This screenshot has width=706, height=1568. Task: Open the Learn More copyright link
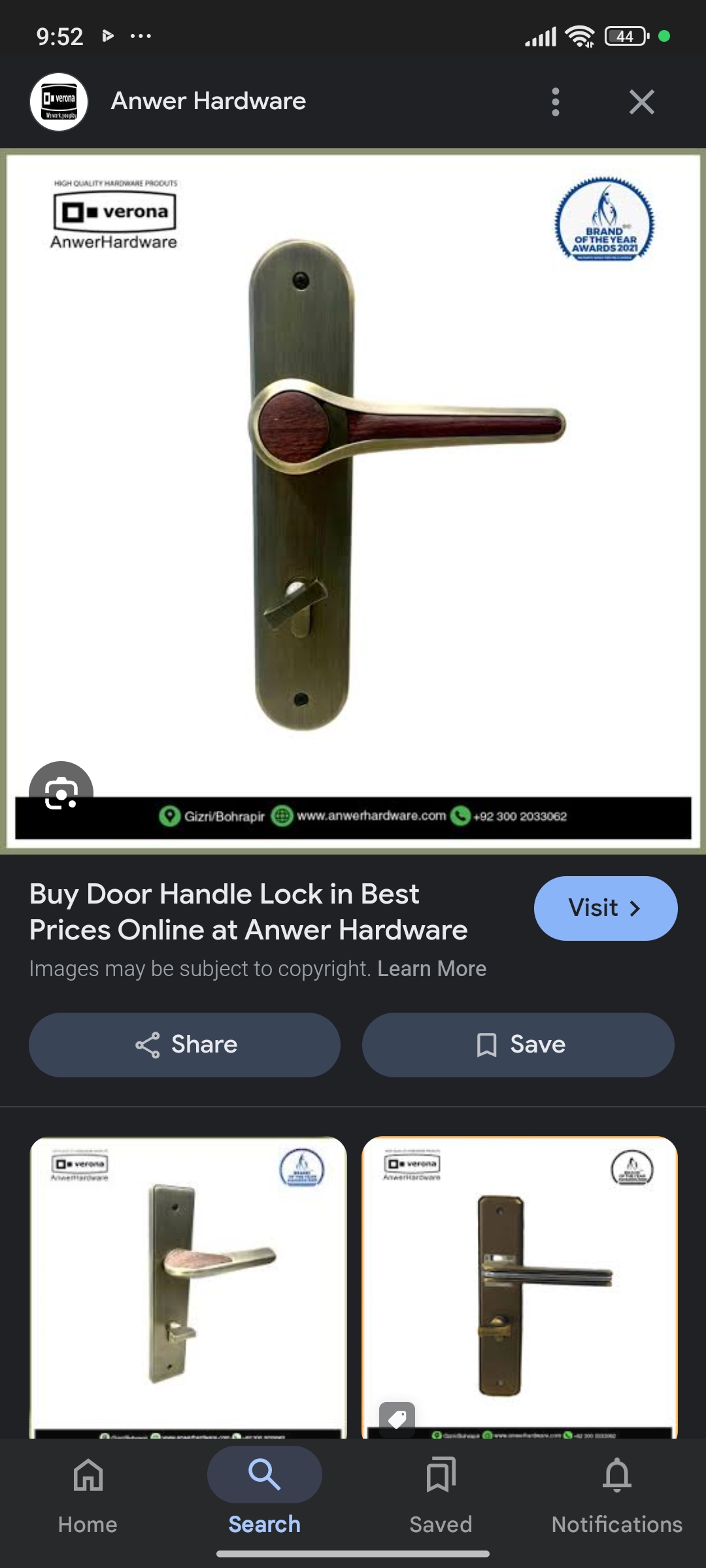431,968
